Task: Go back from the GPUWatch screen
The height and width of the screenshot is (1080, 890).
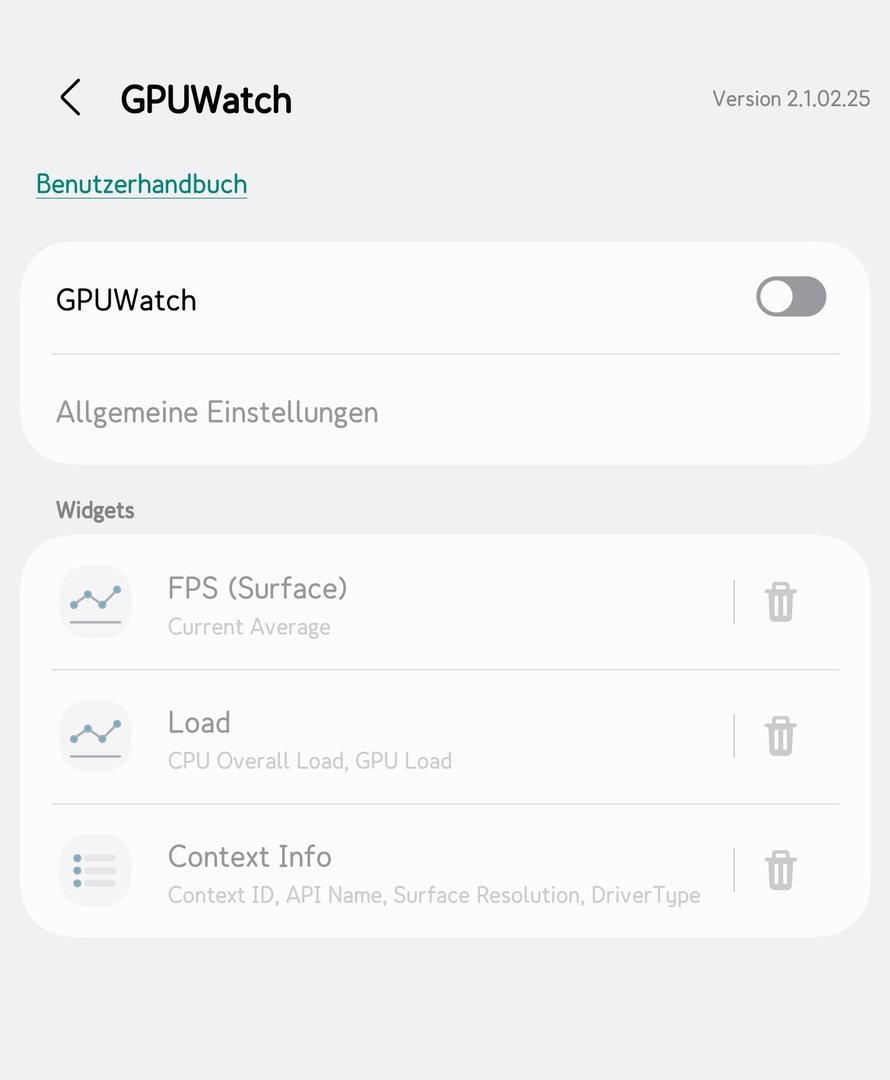Action: point(70,99)
